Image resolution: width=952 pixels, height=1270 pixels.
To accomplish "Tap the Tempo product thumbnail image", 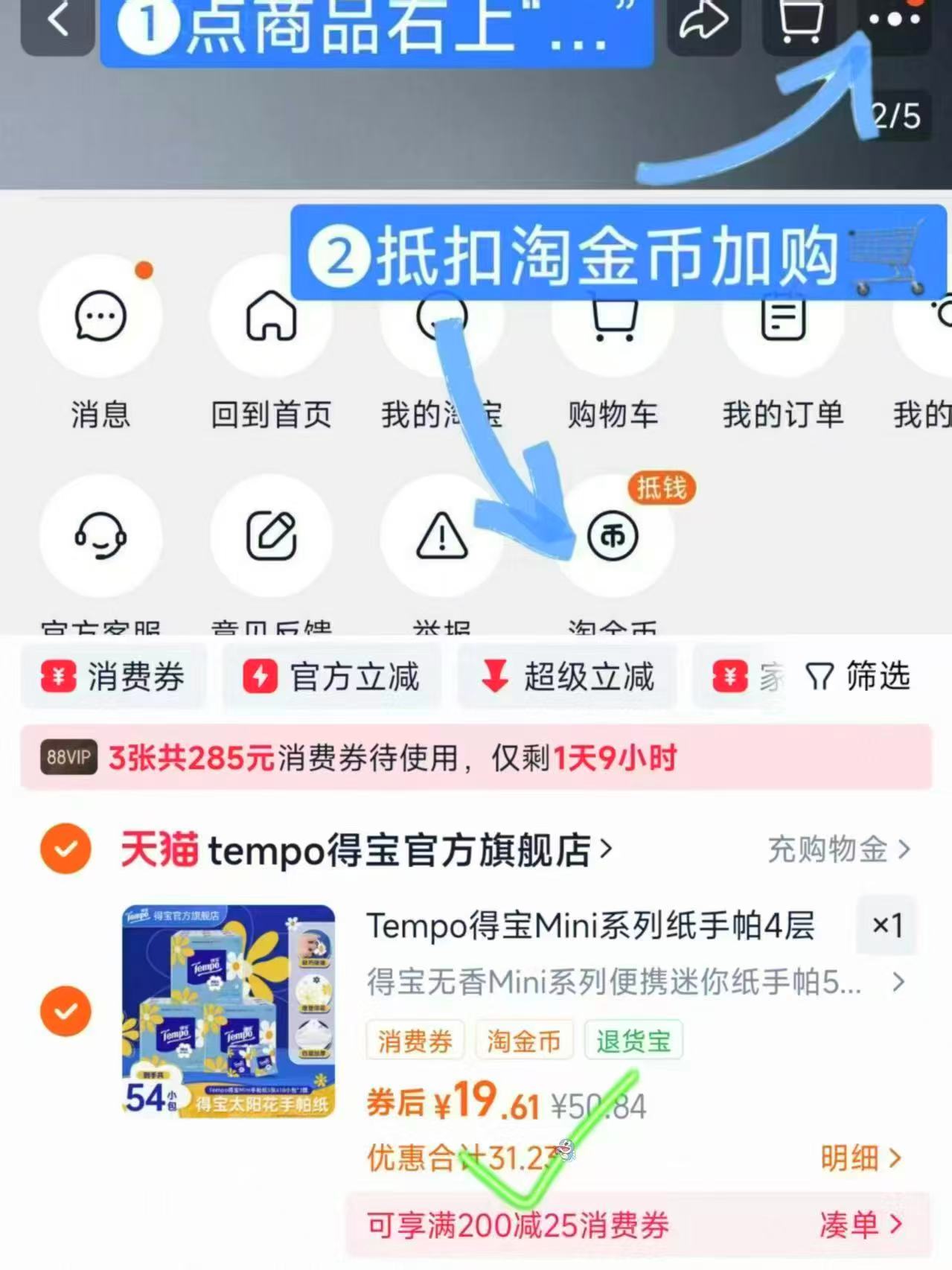I will point(228,1012).
